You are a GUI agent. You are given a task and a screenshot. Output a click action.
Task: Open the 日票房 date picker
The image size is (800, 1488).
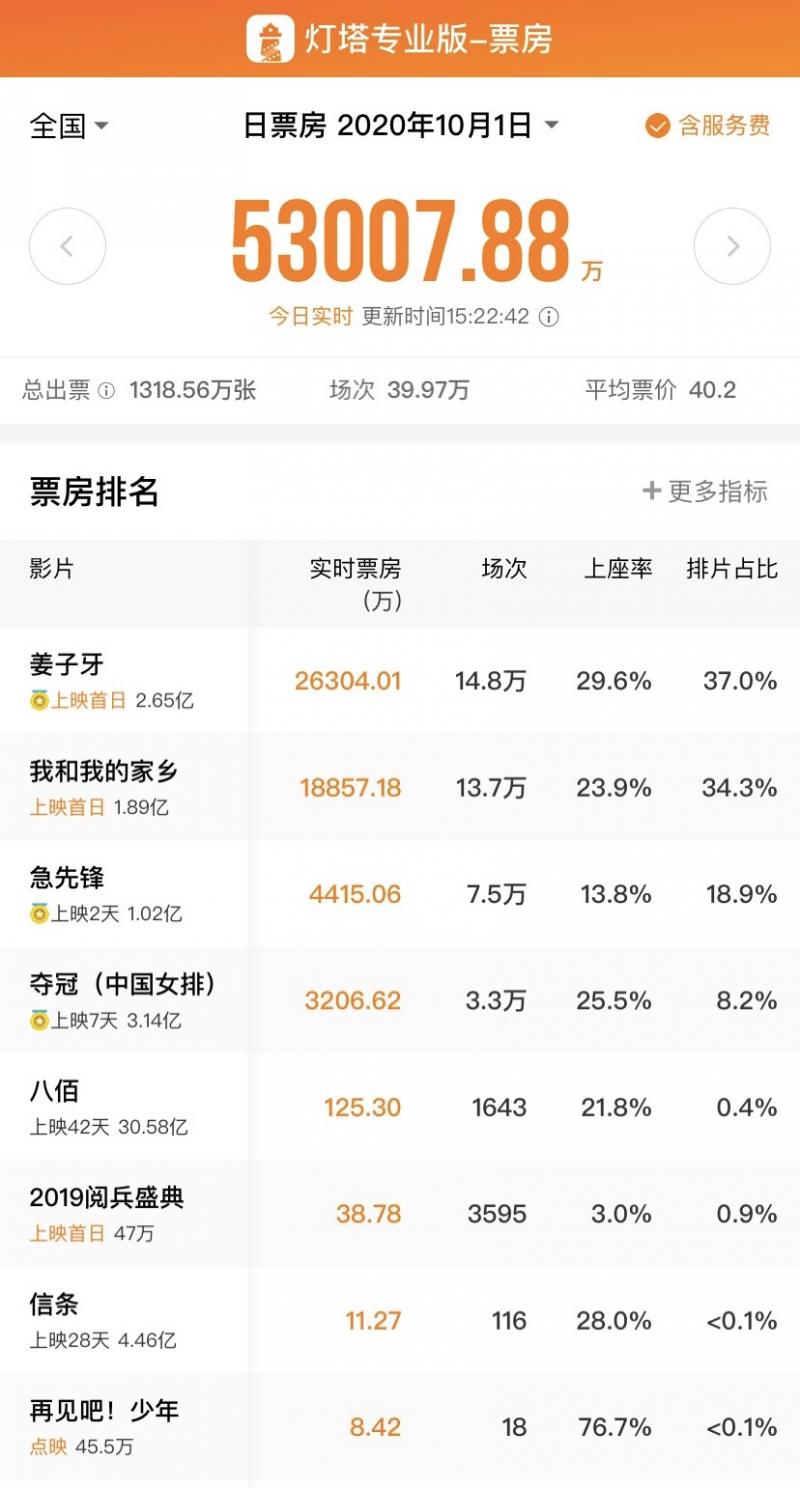pyautogui.click(x=401, y=126)
